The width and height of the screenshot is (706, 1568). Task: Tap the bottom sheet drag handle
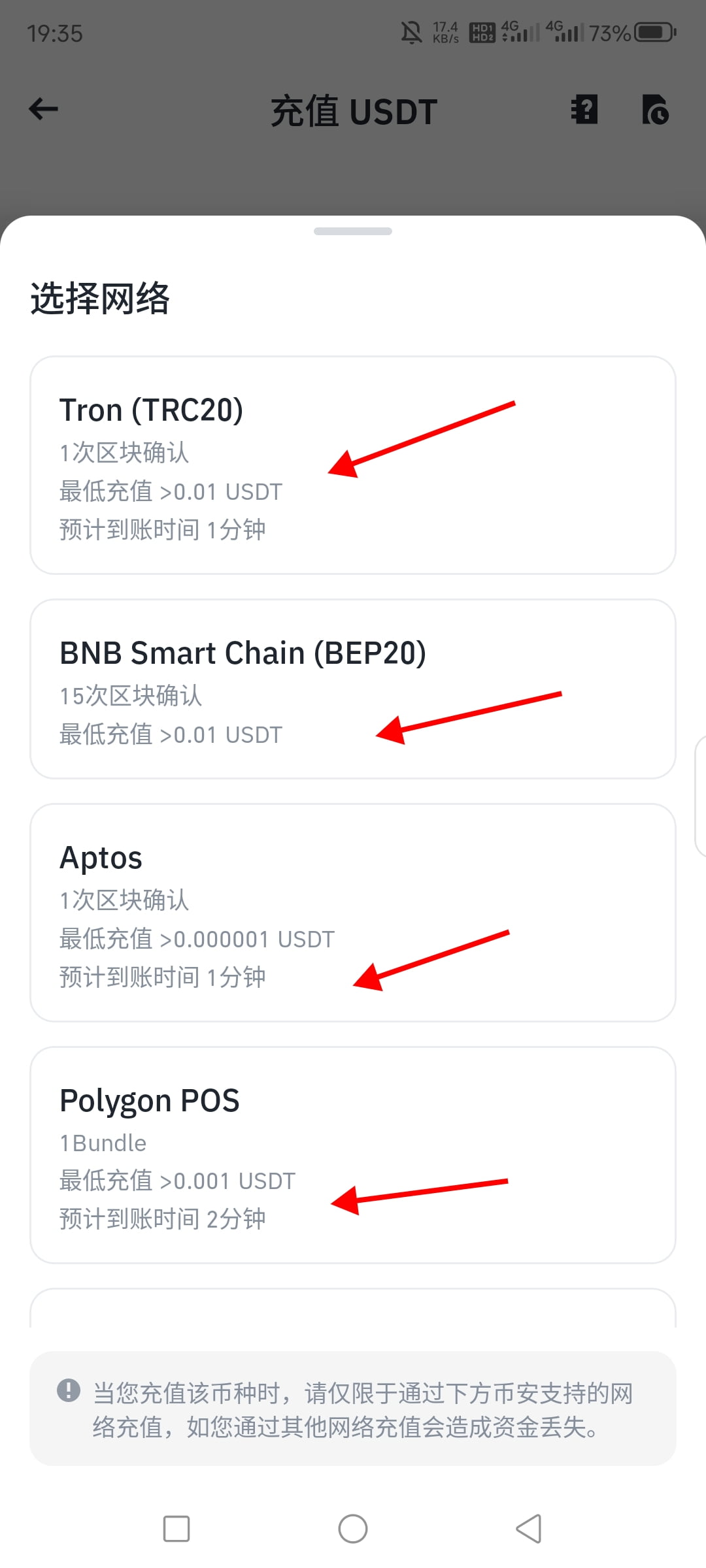(x=353, y=231)
